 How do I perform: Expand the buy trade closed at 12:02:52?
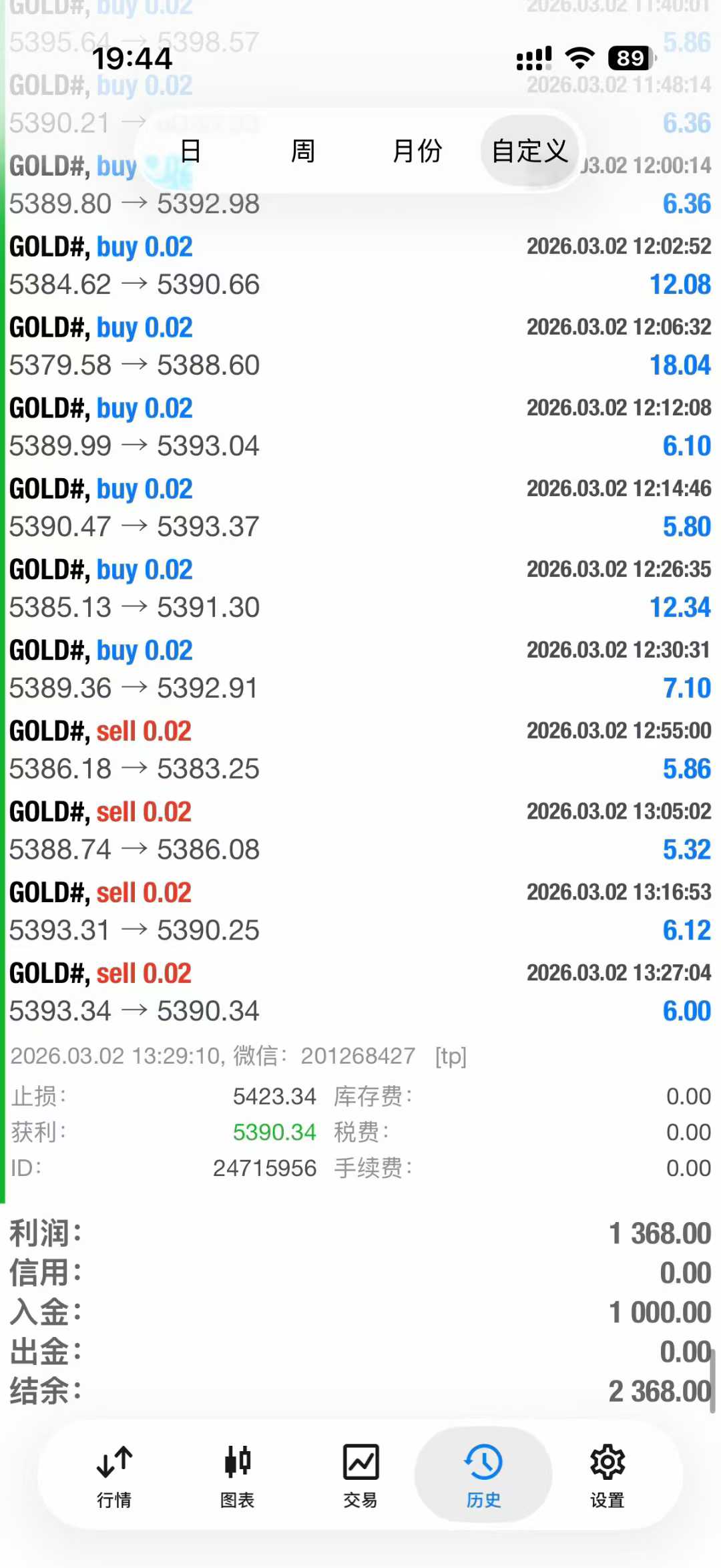coord(360,266)
